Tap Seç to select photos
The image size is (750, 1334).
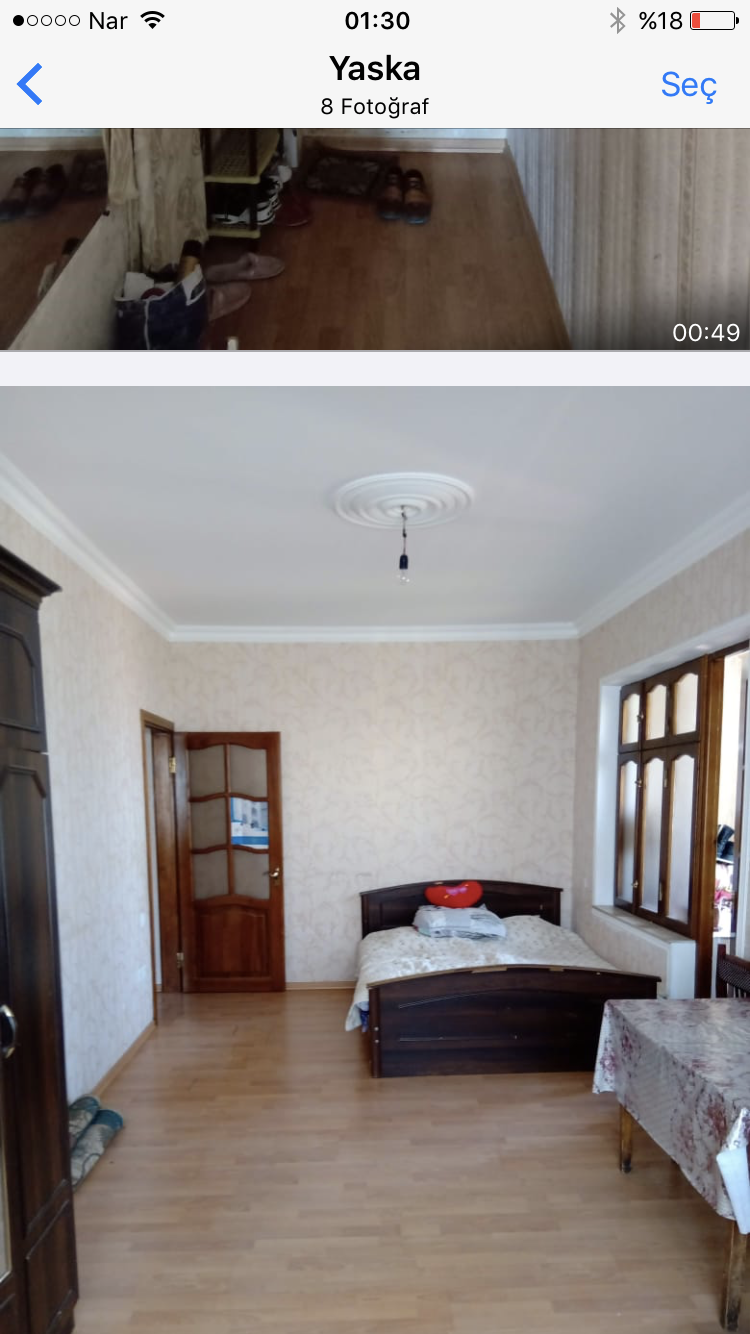point(689,85)
